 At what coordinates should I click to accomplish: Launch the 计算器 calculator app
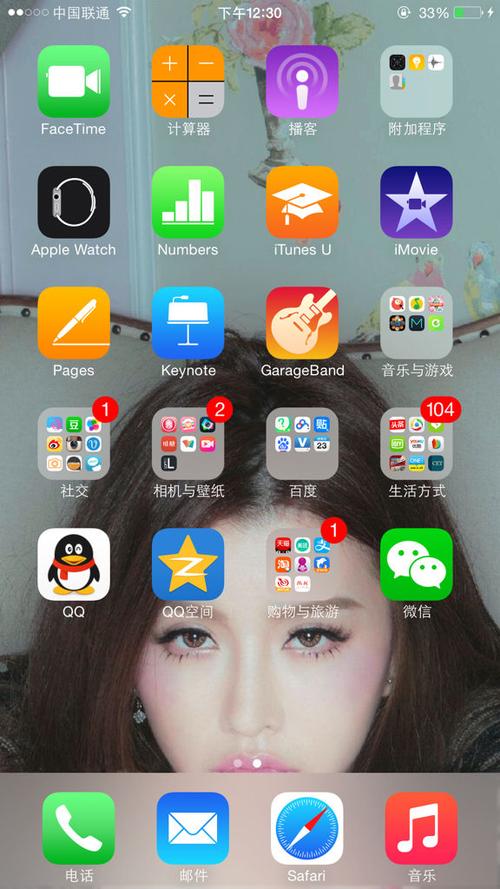[188, 82]
